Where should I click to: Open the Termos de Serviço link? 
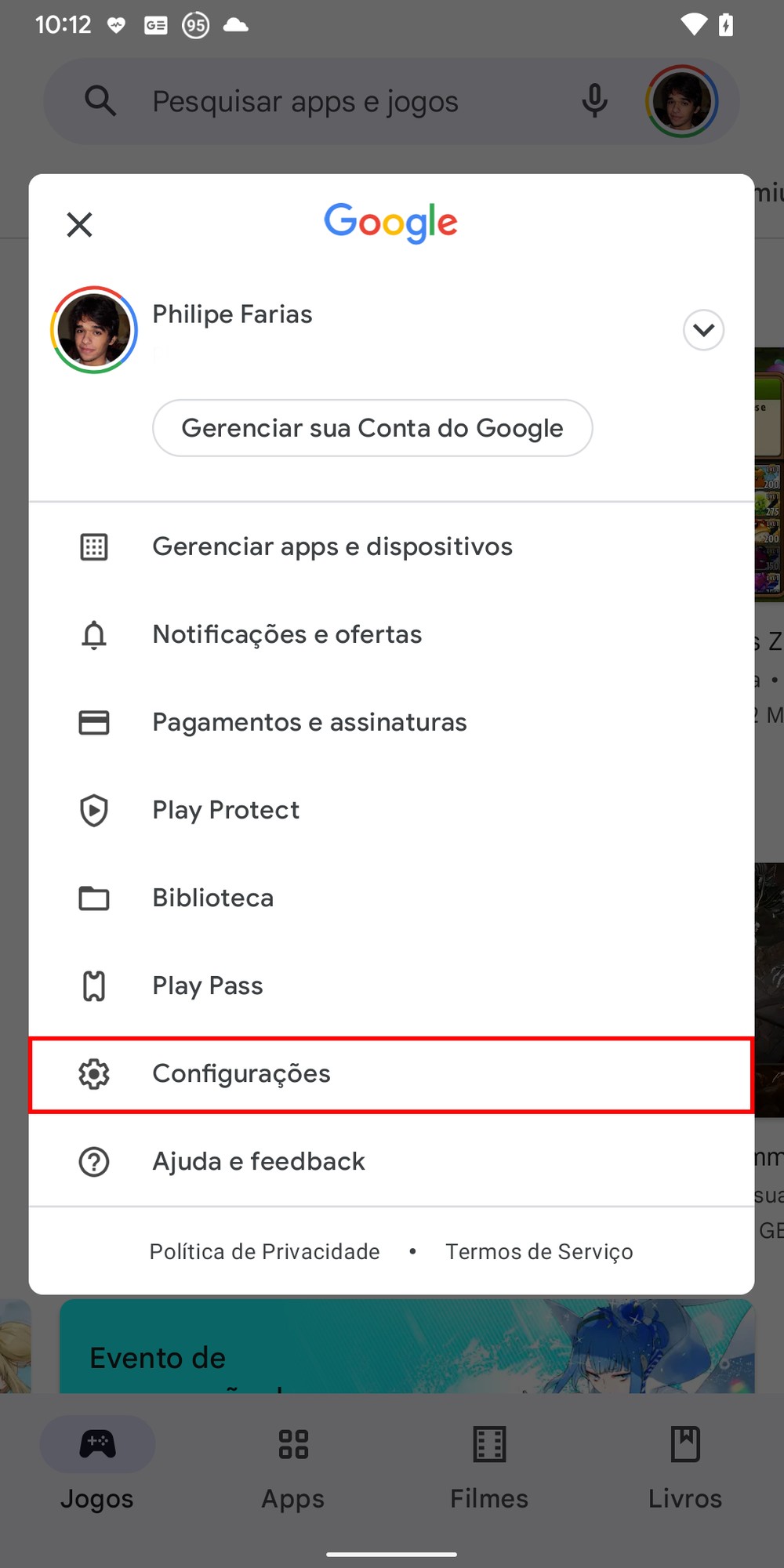pyautogui.click(x=539, y=1252)
